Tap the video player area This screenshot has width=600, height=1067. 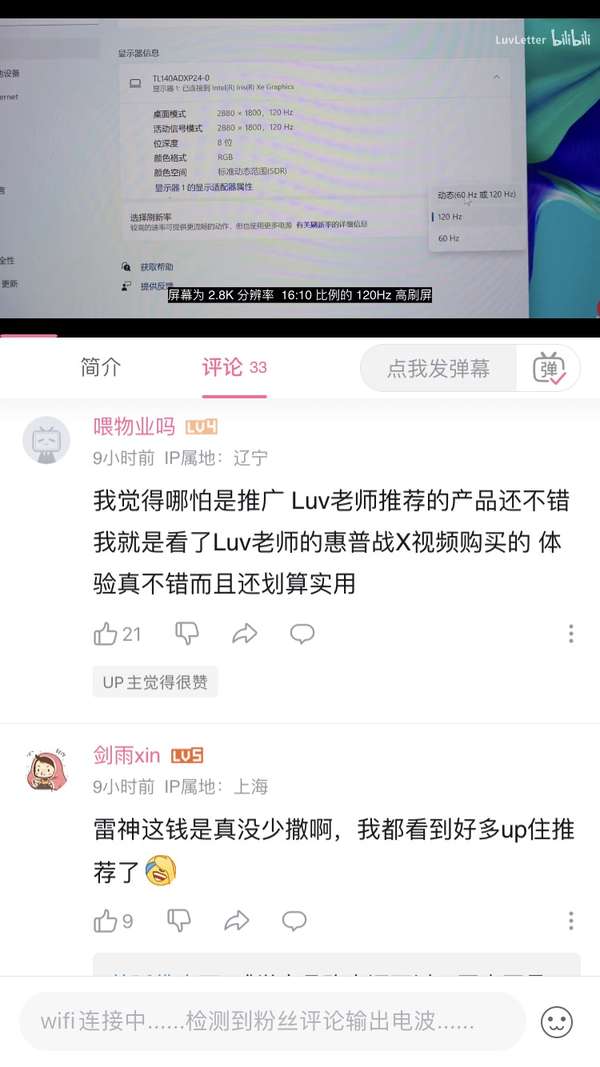coord(300,168)
